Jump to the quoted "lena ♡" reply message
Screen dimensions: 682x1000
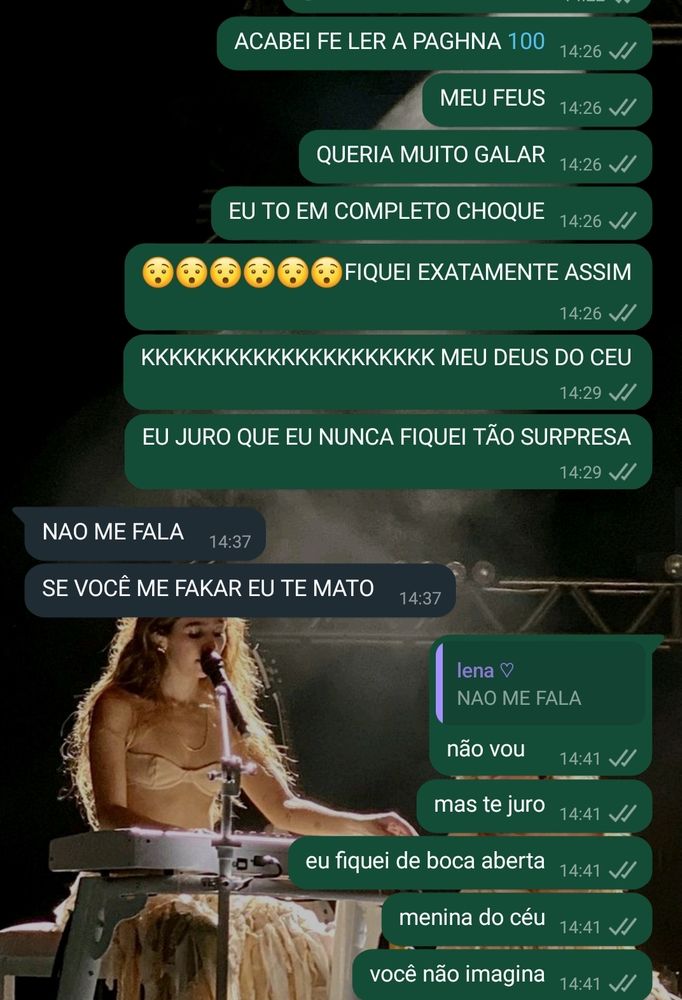click(x=540, y=684)
